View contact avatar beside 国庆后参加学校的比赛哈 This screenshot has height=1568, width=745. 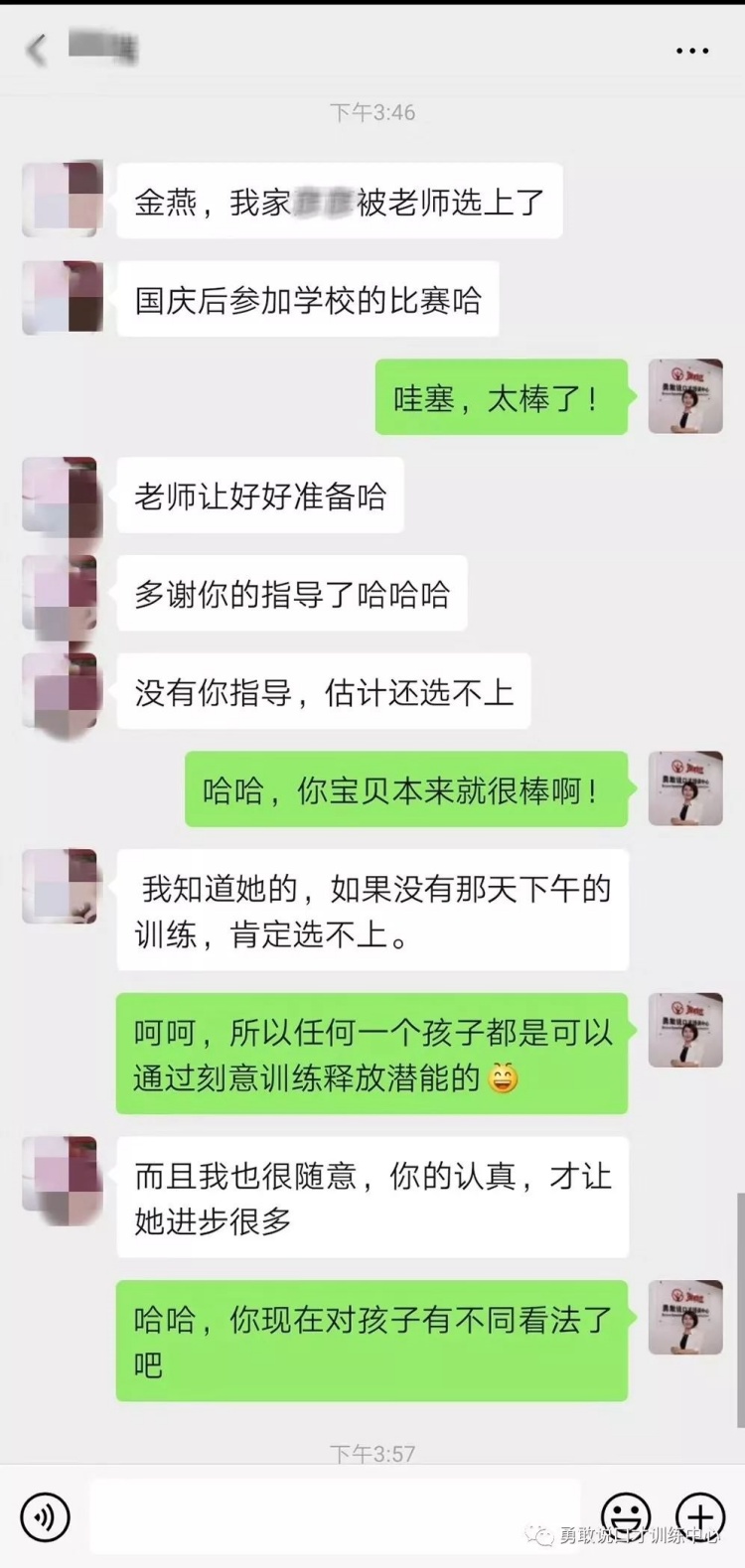point(63,298)
